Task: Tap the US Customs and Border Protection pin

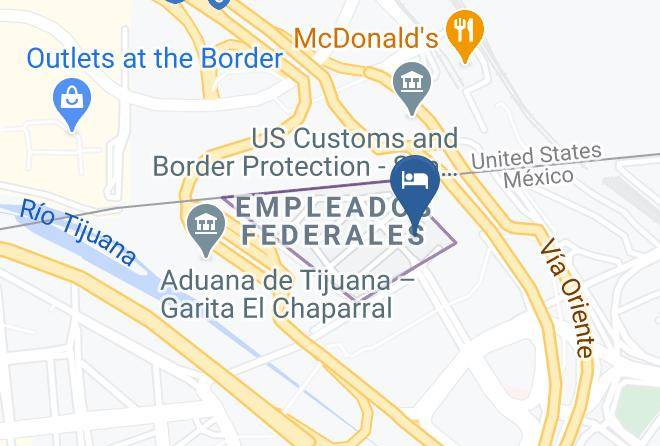Action: 412,88
